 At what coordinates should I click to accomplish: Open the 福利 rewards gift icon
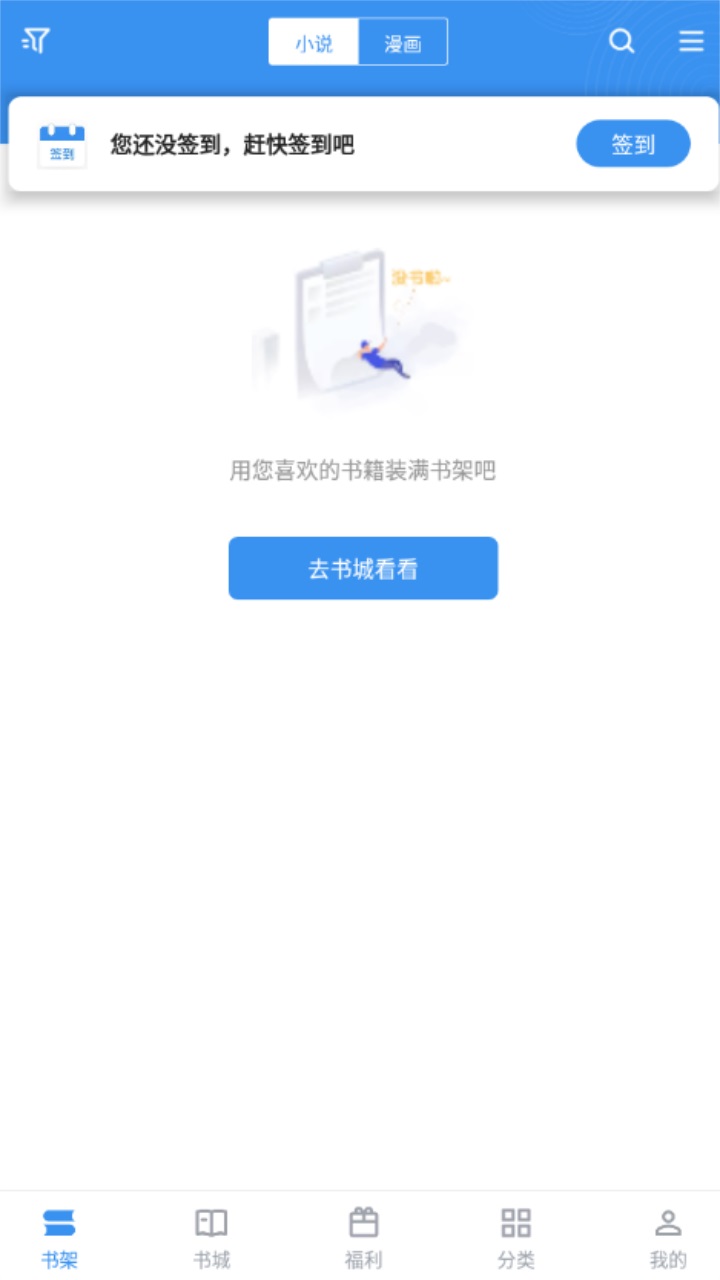364,1221
